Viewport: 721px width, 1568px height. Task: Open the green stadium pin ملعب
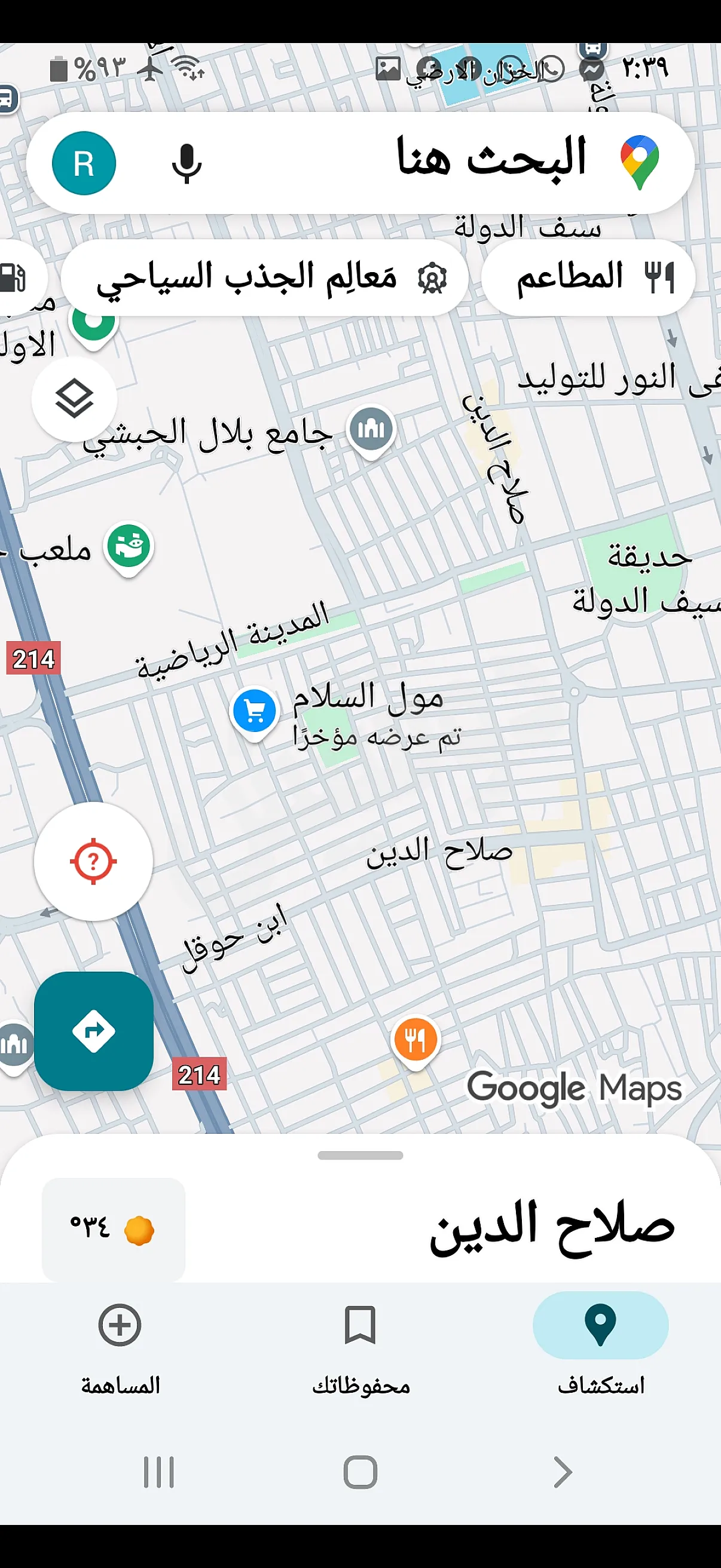(129, 546)
